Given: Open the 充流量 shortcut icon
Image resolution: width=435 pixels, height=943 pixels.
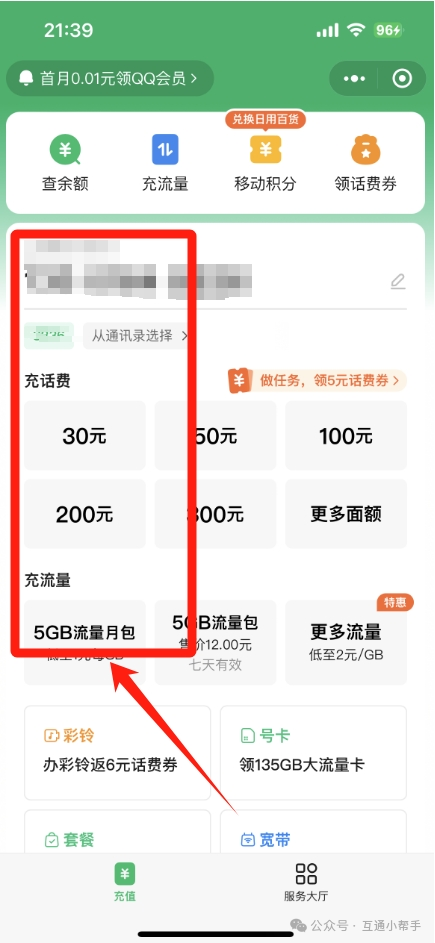Looking at the screenshot, I should tap(165, 162).
